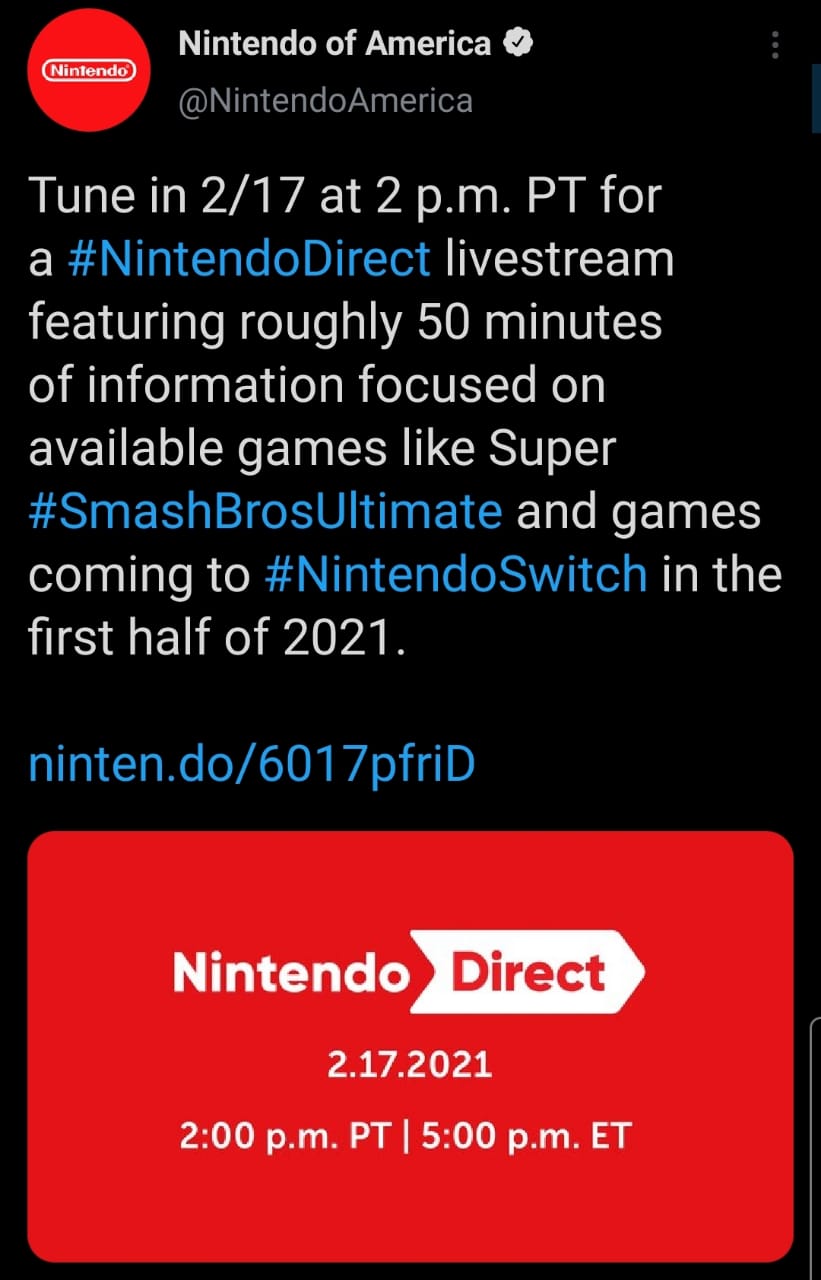Image resolution: width=821 pixels, height=1280 pixels.
Task: Open the #NintendoDirect hashtag
Action: coord(250,259)
